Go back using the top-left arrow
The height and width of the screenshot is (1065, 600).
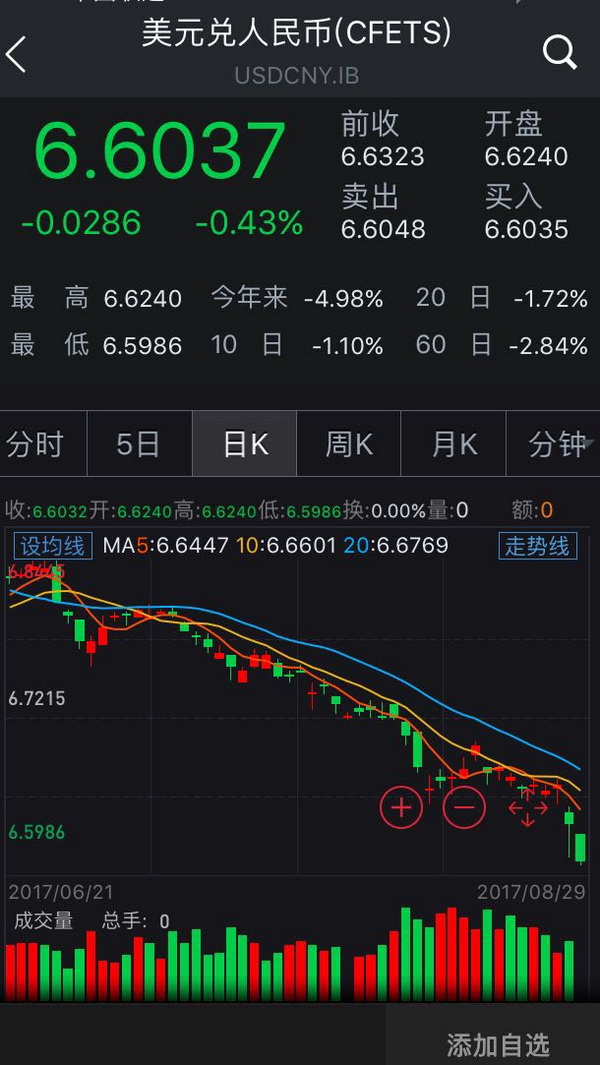(x=17, y=55)
